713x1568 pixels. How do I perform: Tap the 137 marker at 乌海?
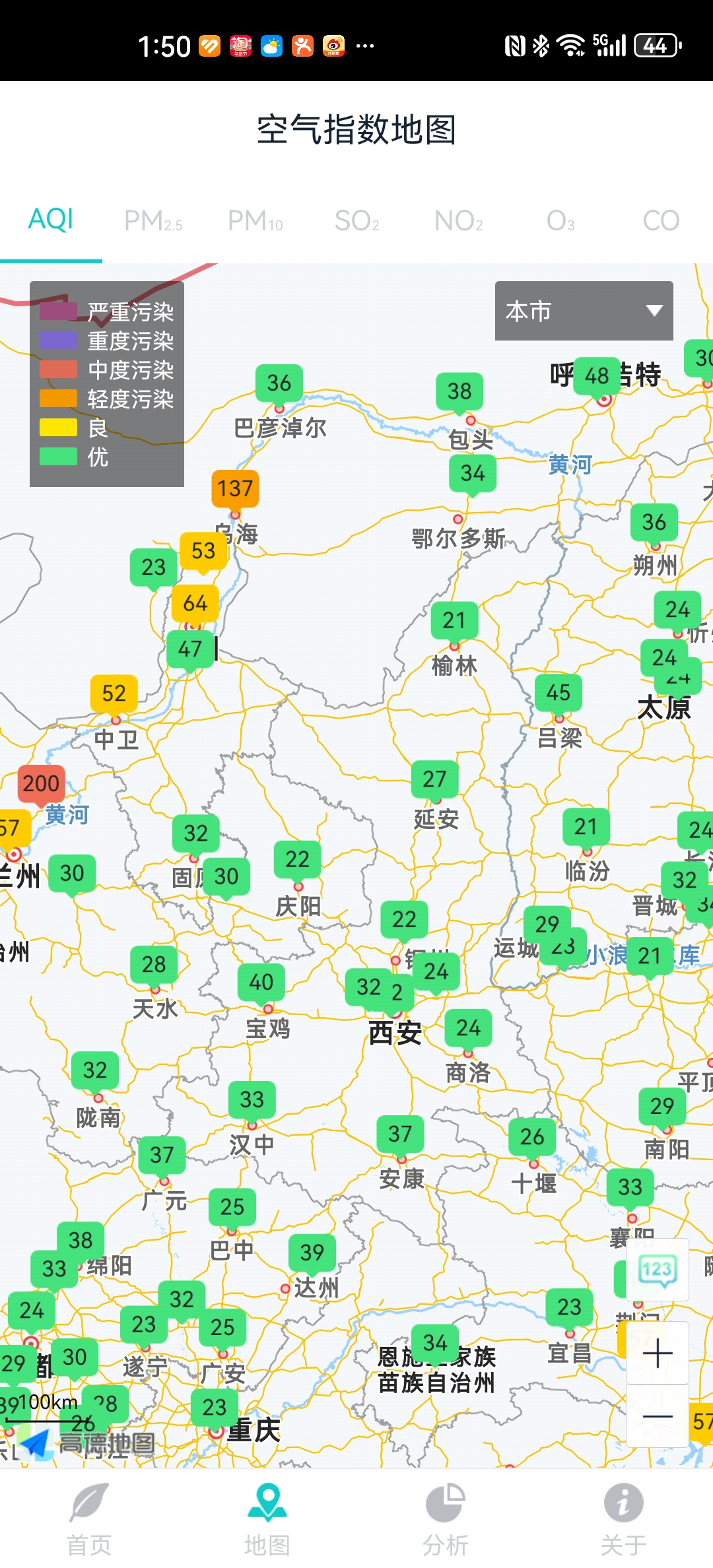point(235,489)
